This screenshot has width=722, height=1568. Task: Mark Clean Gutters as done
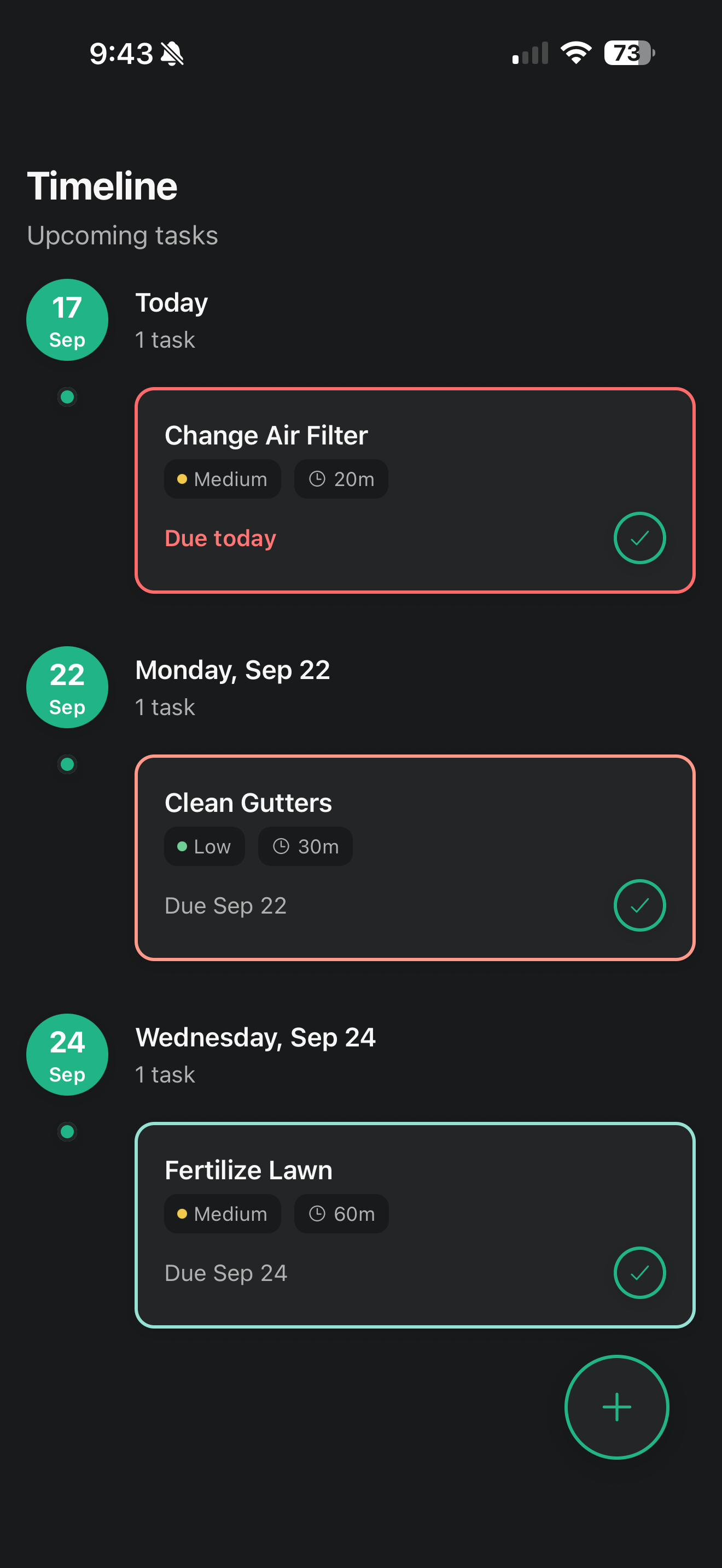pyautogui.click(x=639, y=905)
